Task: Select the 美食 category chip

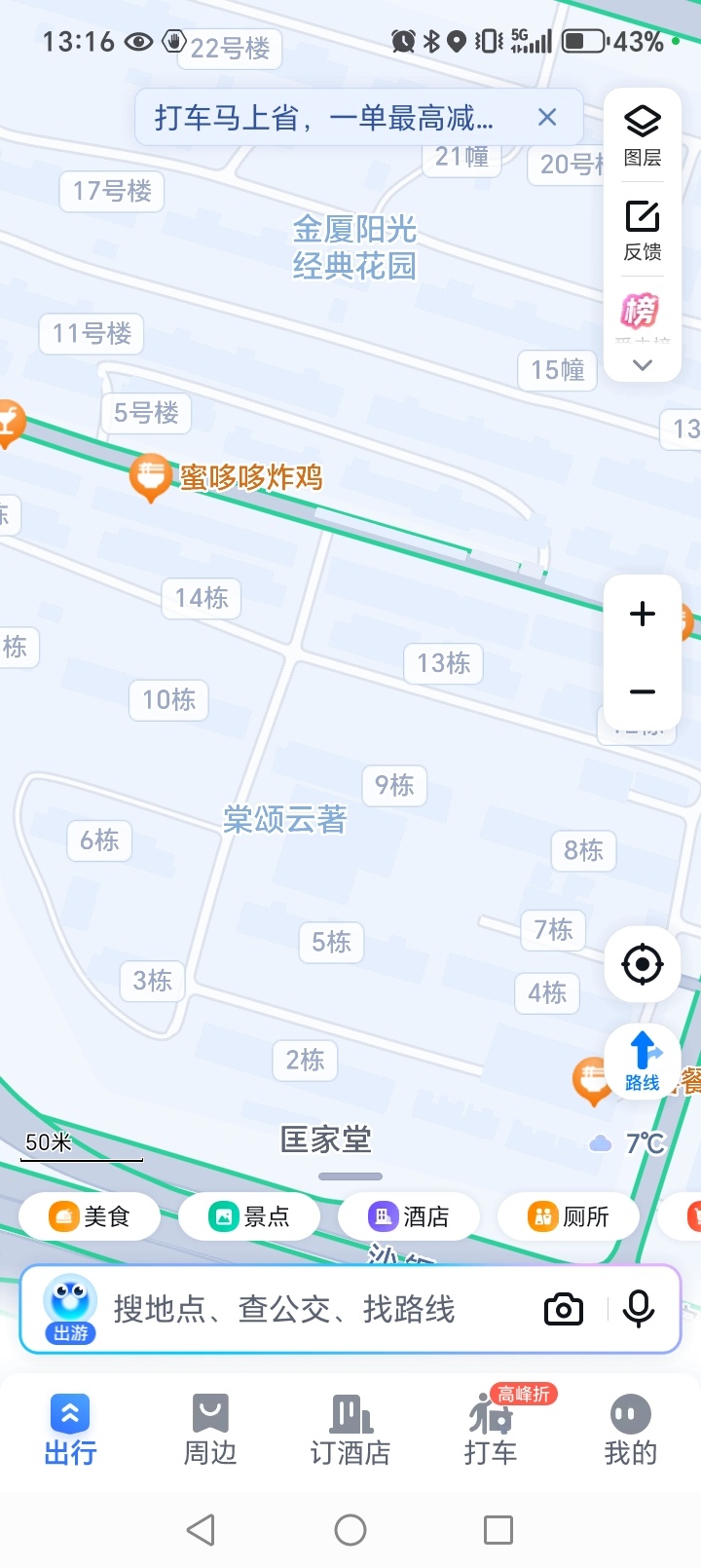Action: pos(91,1216)
